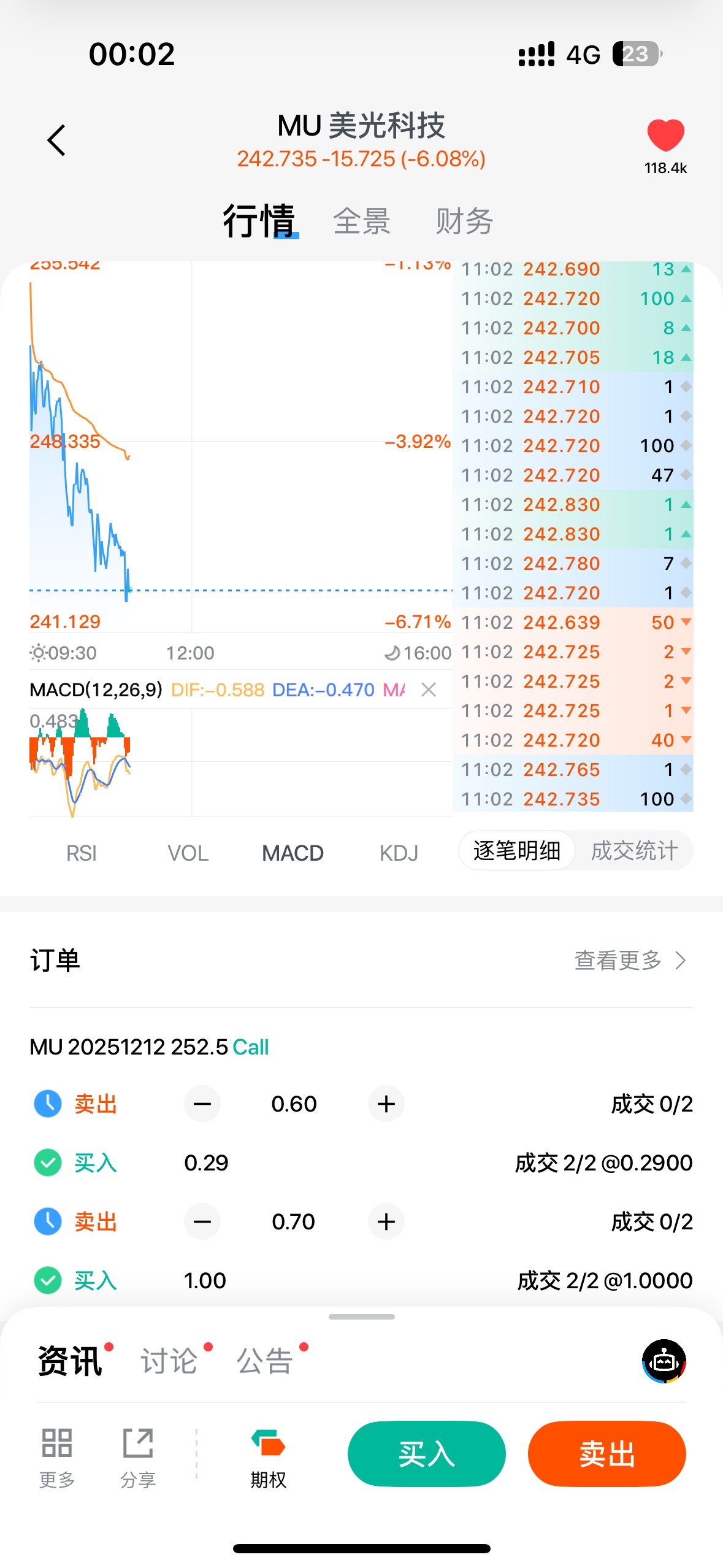
Task: Go back using the top-left arrow
Action: tap(56, 140)
